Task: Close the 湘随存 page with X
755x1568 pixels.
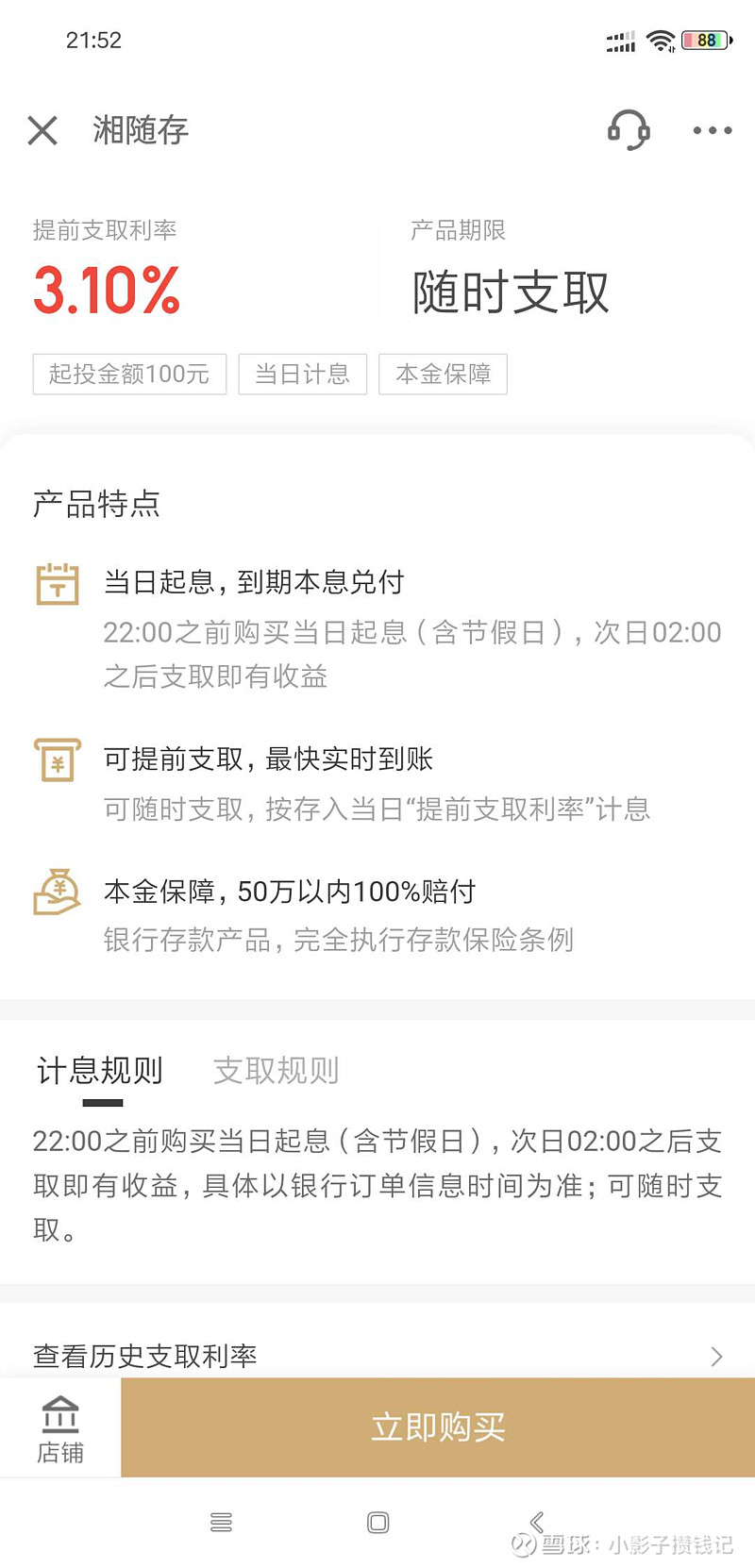Action: click(42, 130)
